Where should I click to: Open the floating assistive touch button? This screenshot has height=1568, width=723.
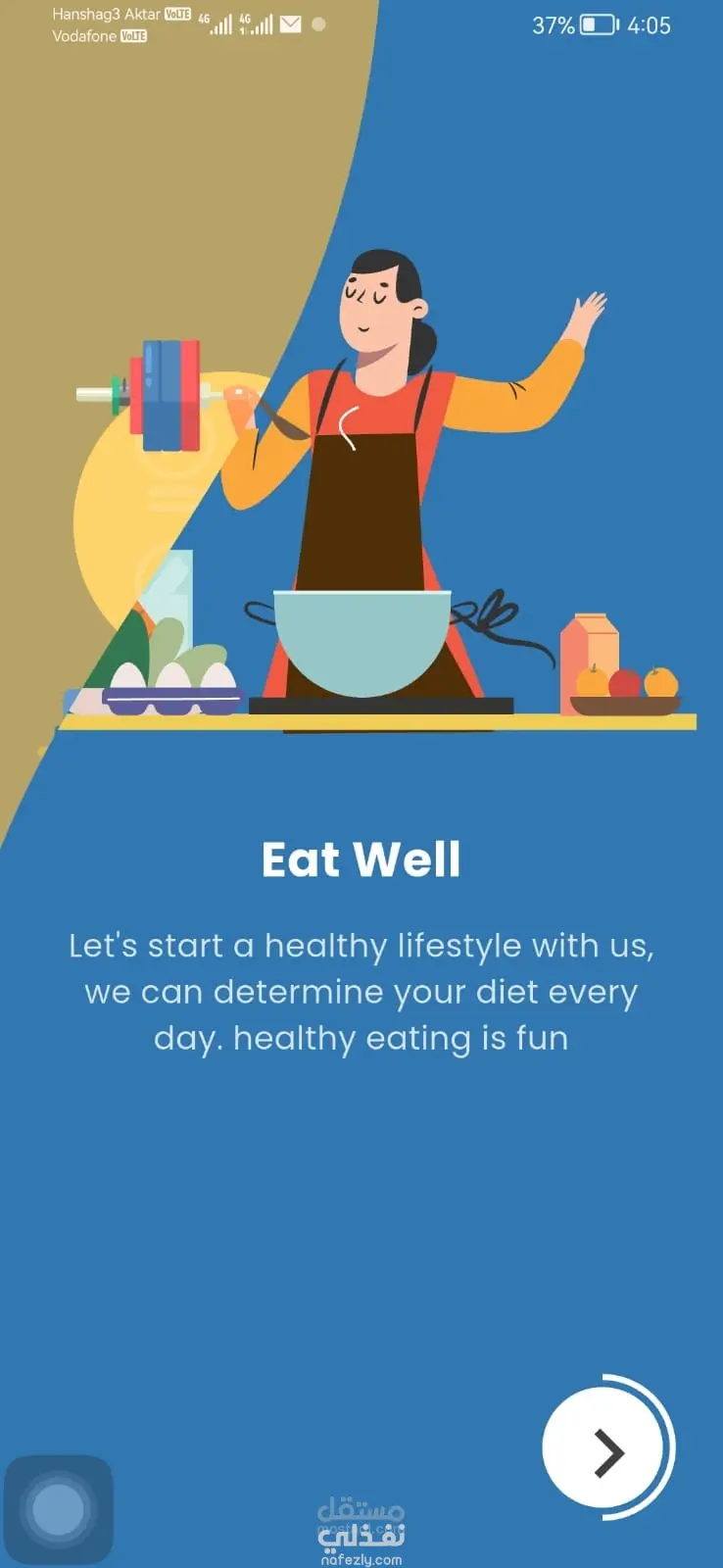pos(58,1509)
